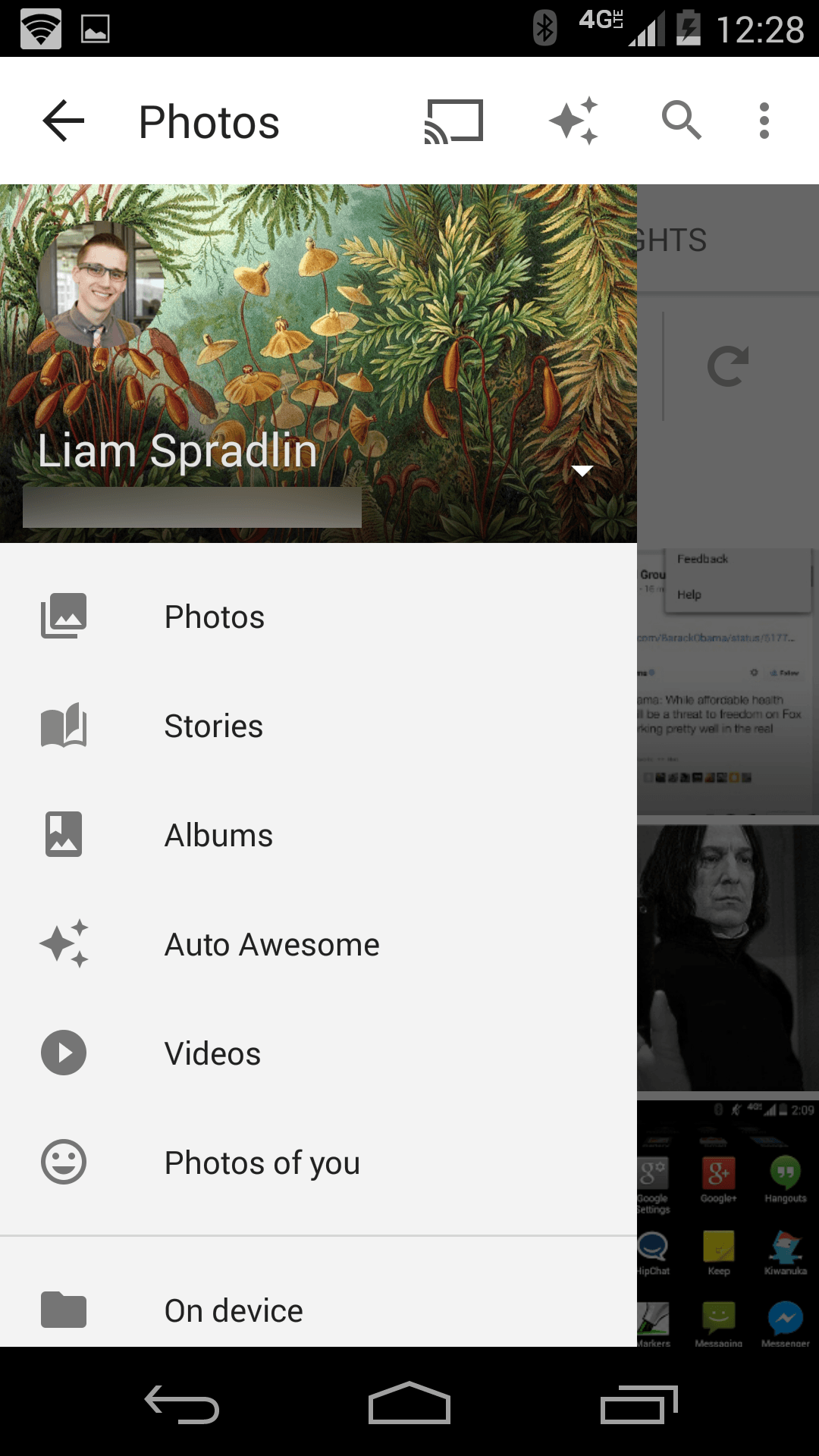Tap the back arrow beside the Photos title

pos(64,121)
